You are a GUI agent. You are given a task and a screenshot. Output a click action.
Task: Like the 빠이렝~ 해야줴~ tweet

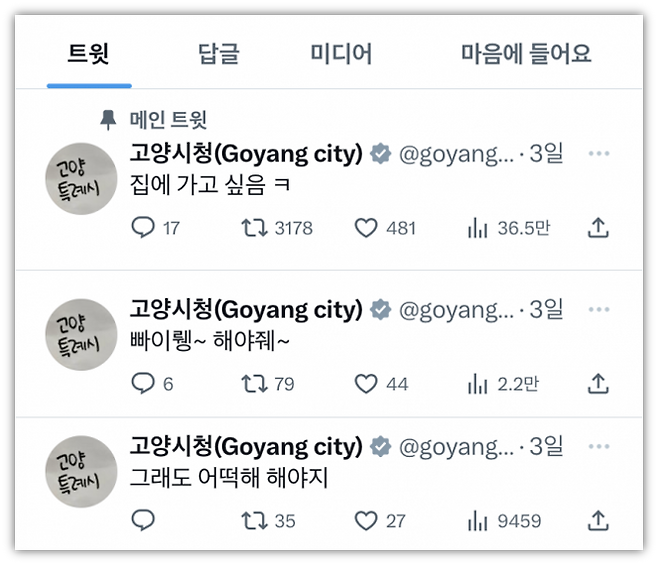[x=366, y=383]
